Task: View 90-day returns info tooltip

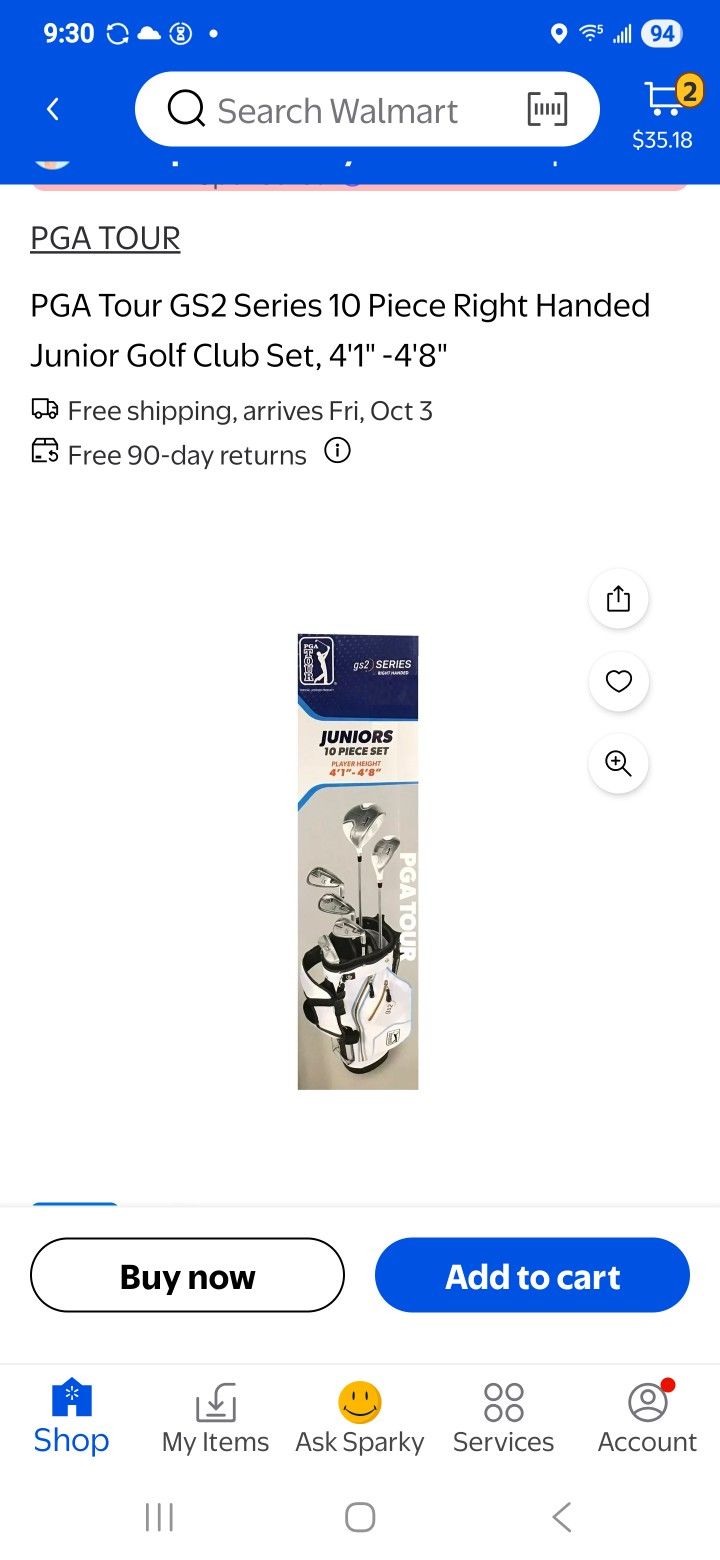Action: point(338,451)
